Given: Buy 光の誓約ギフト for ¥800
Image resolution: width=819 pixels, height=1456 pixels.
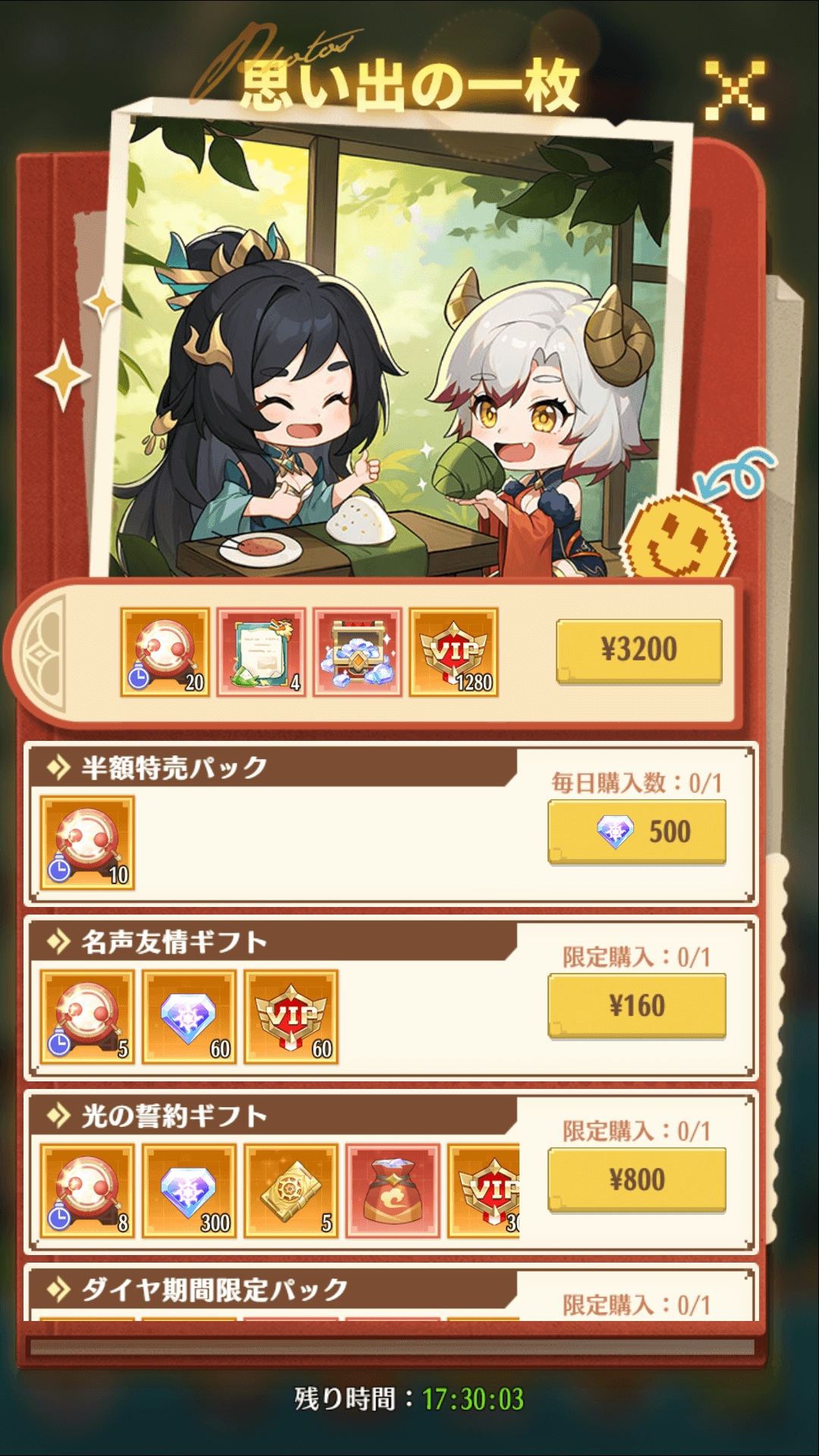Looking at the screenshot, I should click(x=637, y=1180).
